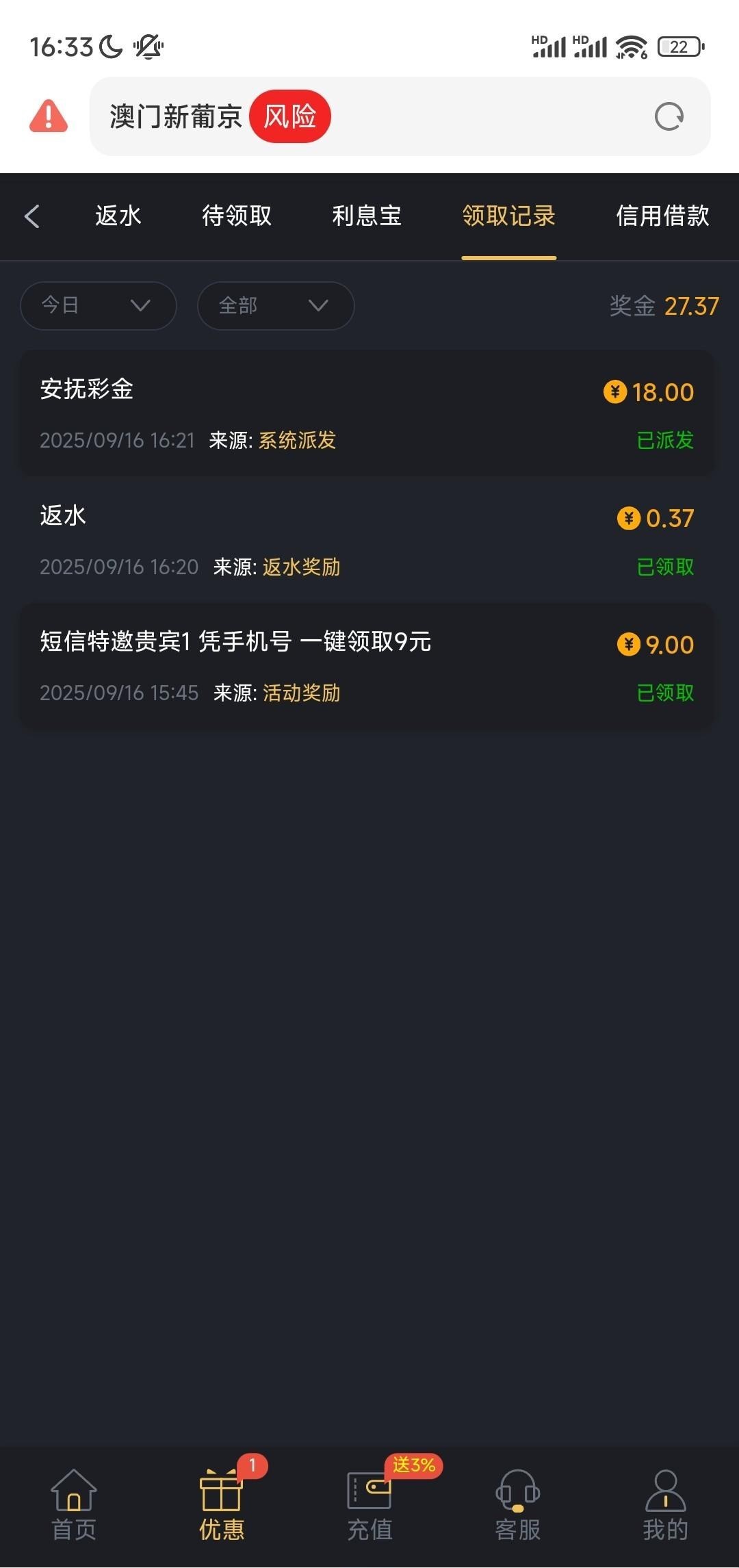Open the red risk warning icon
The image size is (739, 1568).
tap(49, 116)
